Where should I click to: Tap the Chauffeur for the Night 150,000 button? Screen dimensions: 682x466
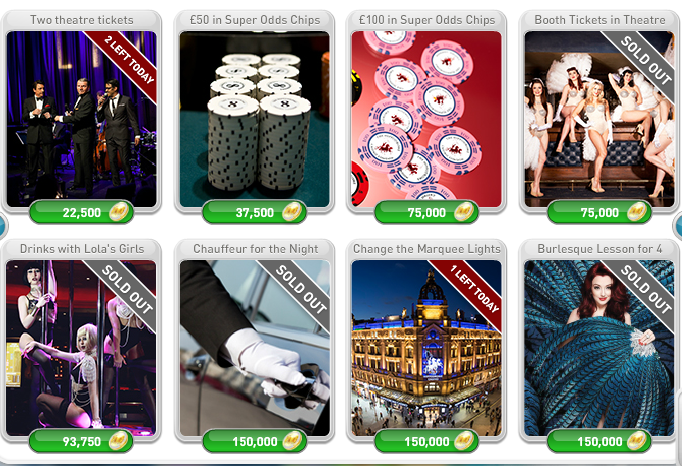[254, 441]
